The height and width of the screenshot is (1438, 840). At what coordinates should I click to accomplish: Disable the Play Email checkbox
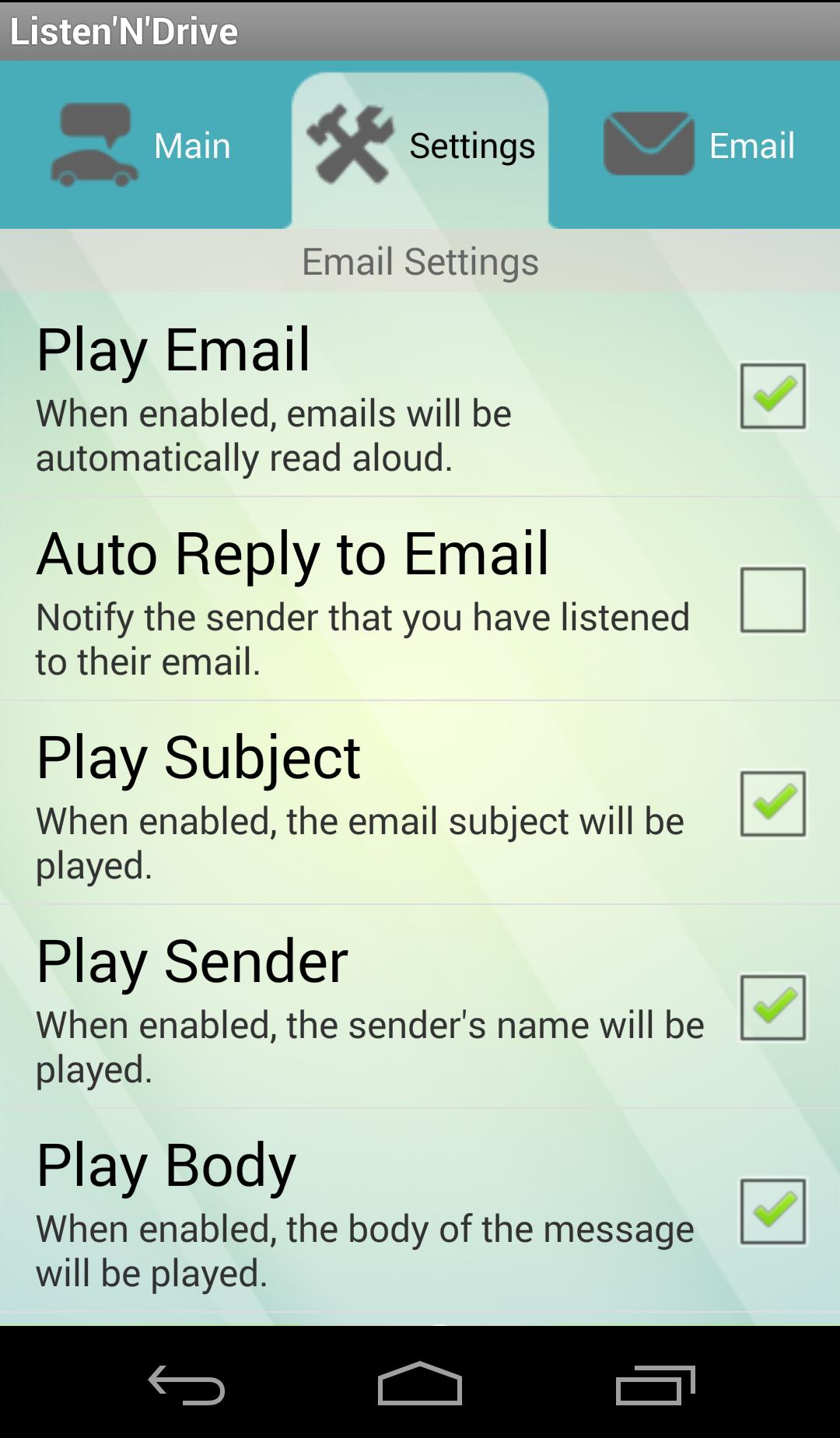click(x=772, y=396)
